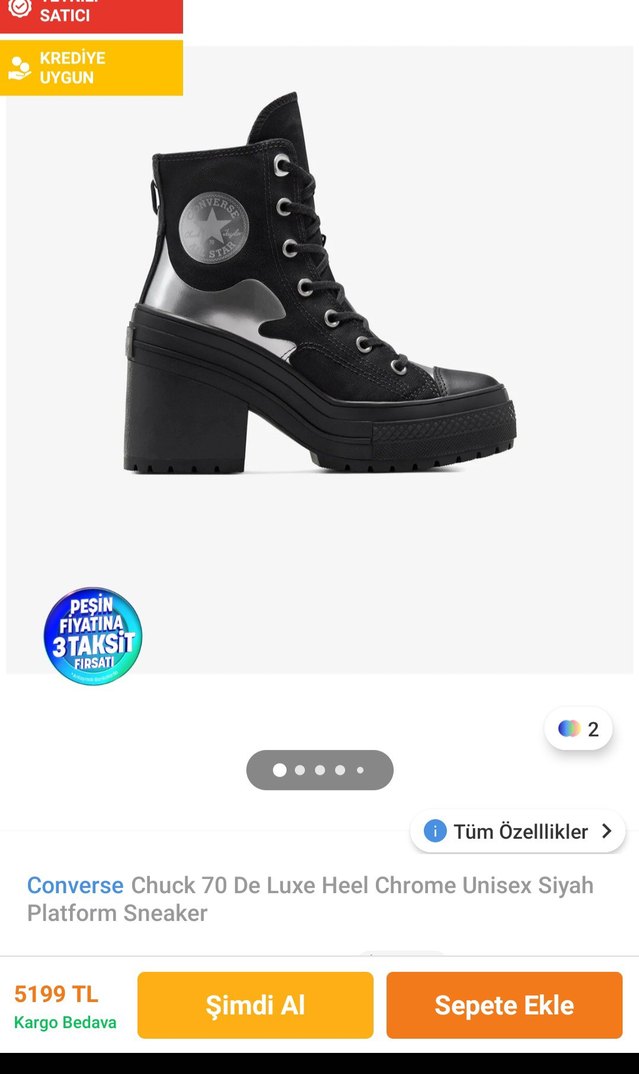Tap the image page indicator dots
The height and width of the screenshot is (1074, 639).
320,770
